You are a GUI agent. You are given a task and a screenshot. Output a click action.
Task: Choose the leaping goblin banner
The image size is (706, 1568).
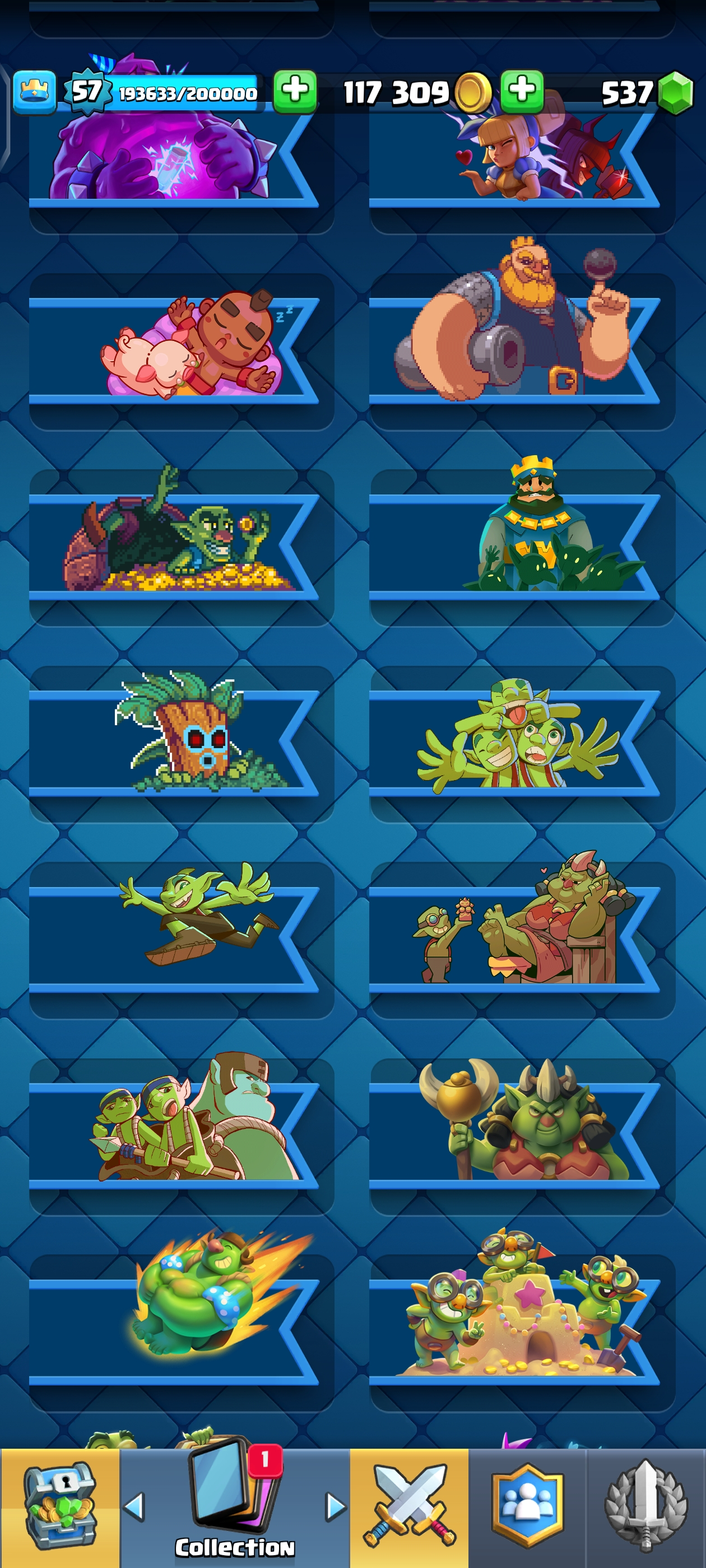[x=182, y=939]
